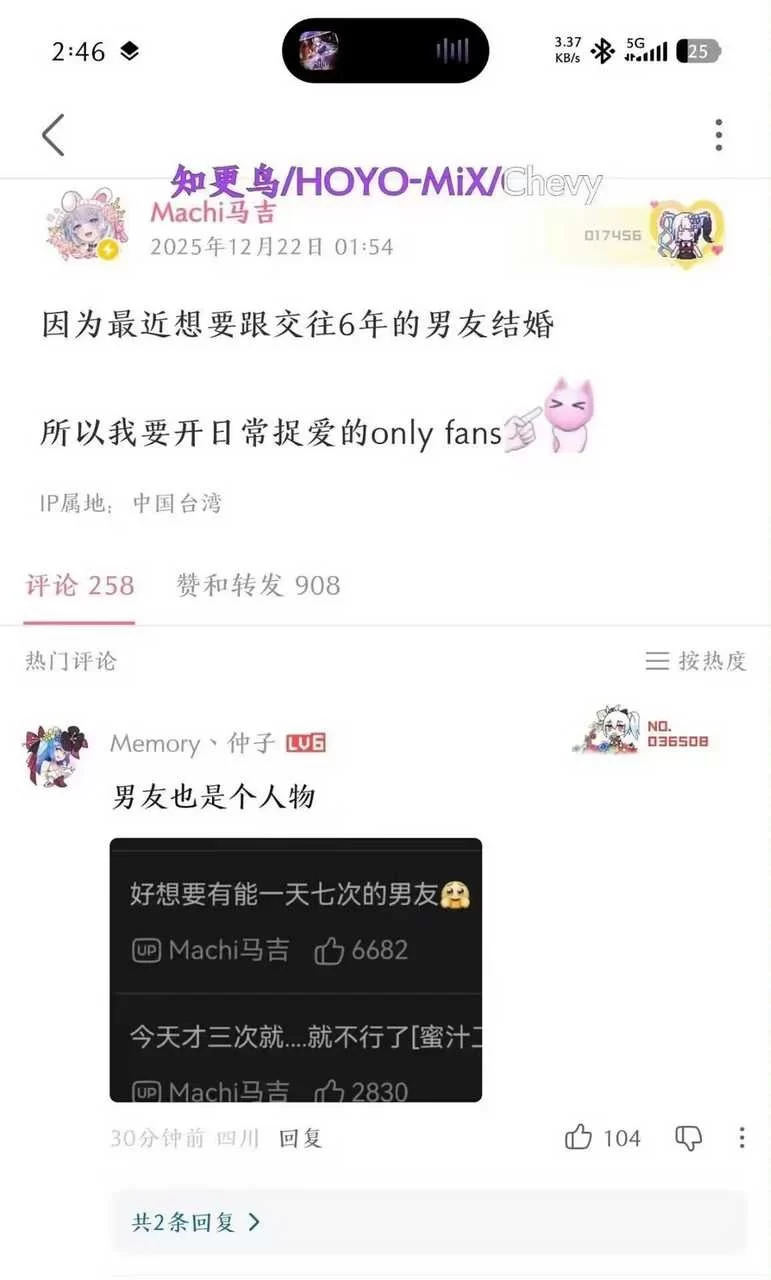Open Memory、仲子's avatar
Viewport: 771px width, 1280px height.
(x=57, y=756)
